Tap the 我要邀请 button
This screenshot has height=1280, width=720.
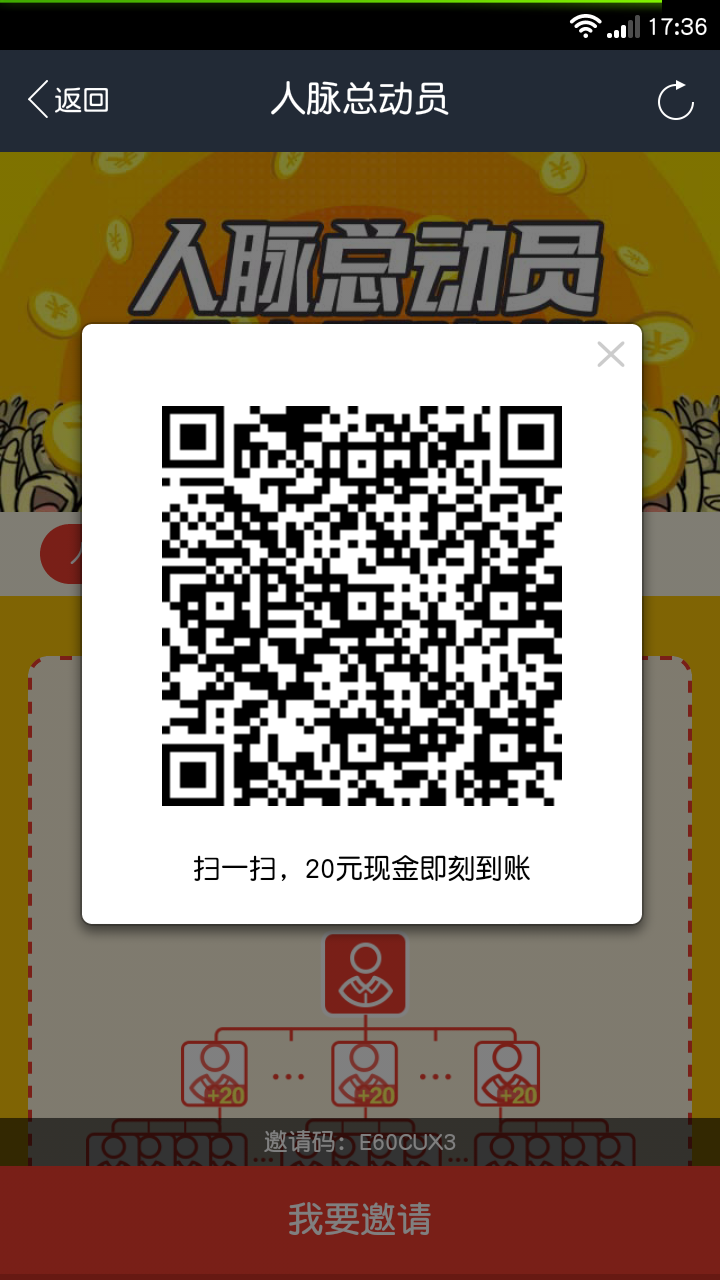coord(360,1220)
